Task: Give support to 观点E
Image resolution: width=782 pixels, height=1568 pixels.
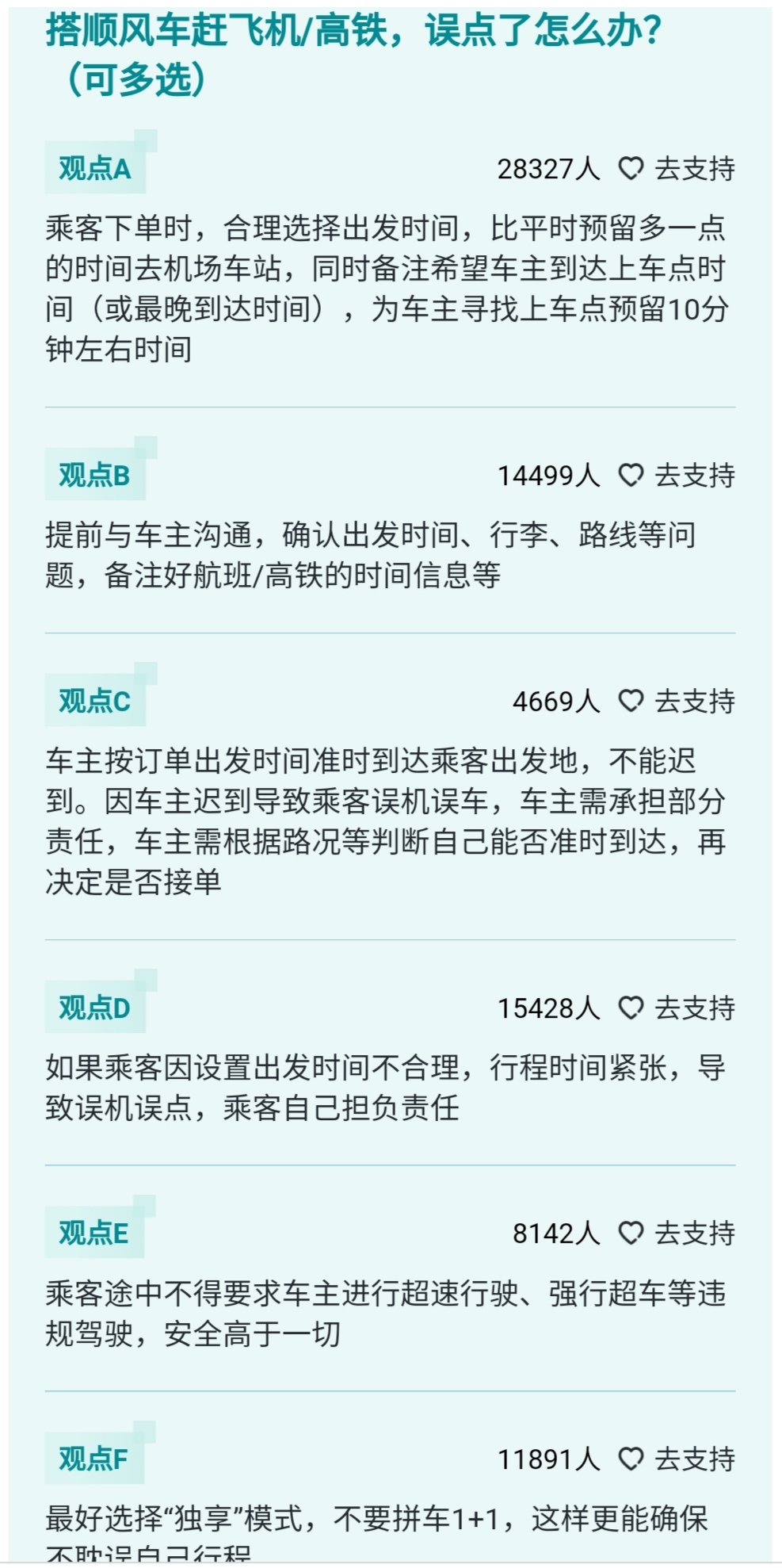Action: click(x=677, y=1233)
